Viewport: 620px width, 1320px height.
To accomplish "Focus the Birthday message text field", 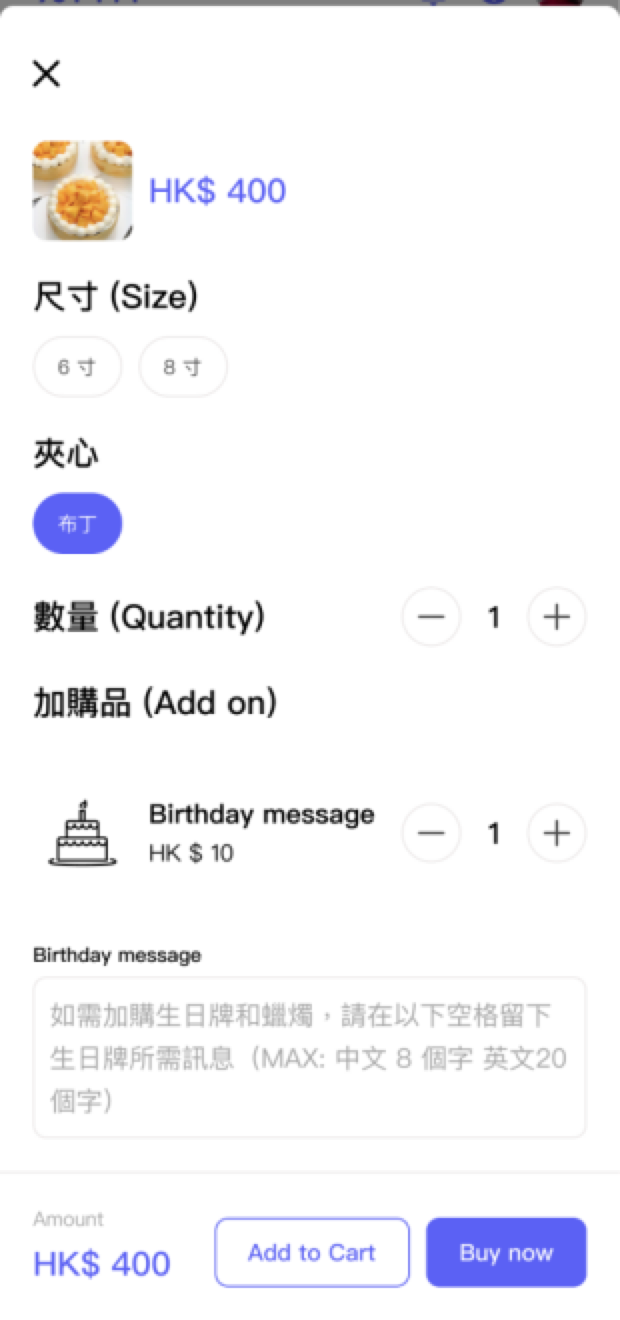I will point(309,1057).
